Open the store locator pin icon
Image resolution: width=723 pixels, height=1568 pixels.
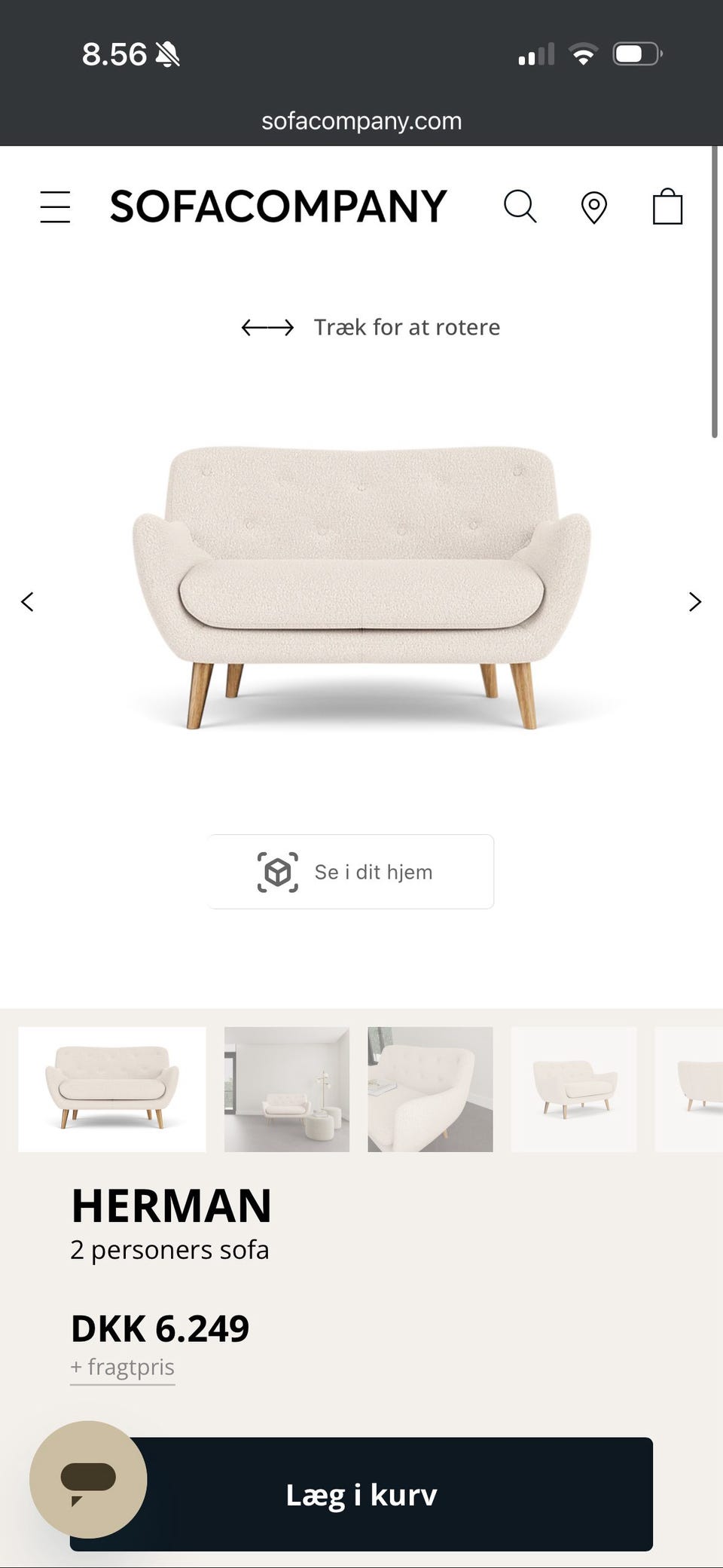[x=593, y=206]
